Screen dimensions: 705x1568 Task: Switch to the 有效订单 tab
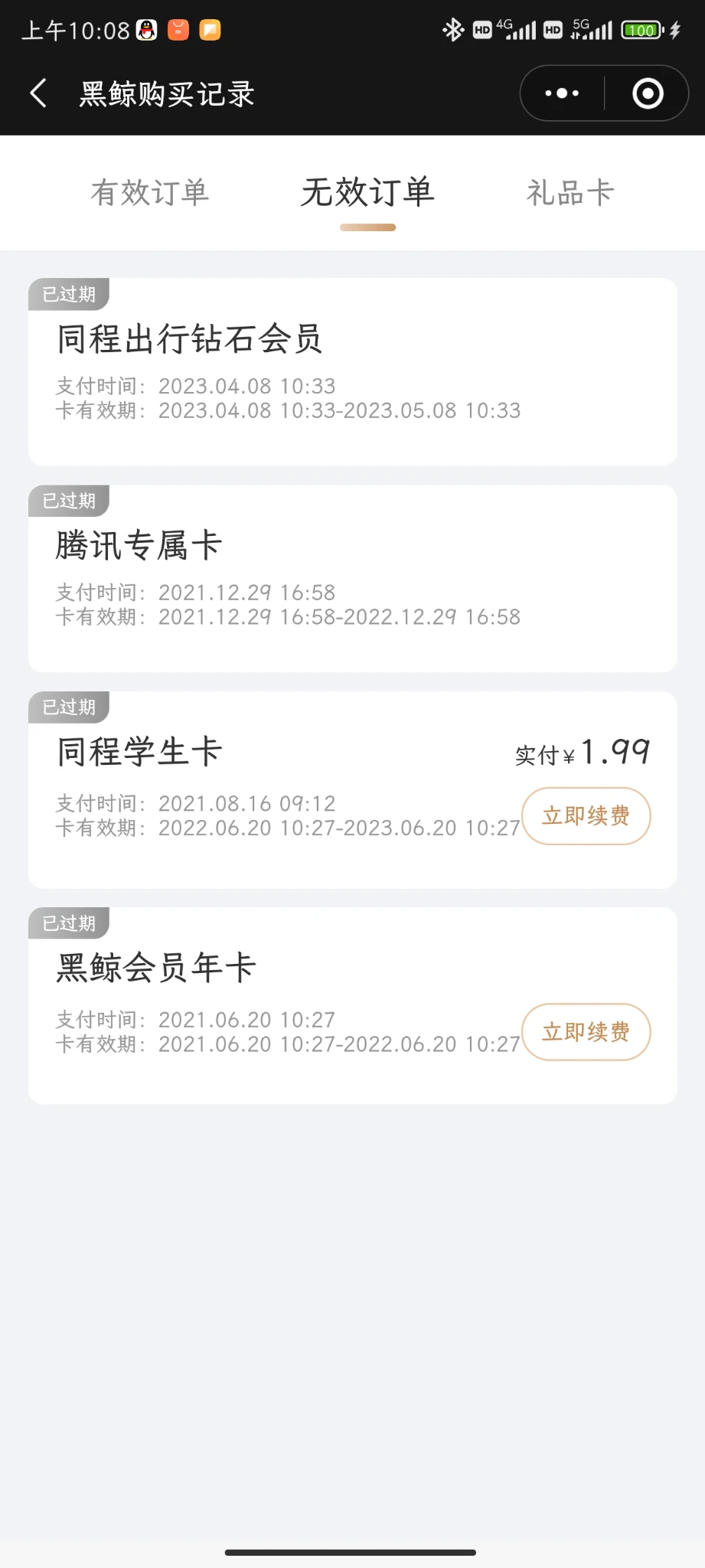click(150, 192)
